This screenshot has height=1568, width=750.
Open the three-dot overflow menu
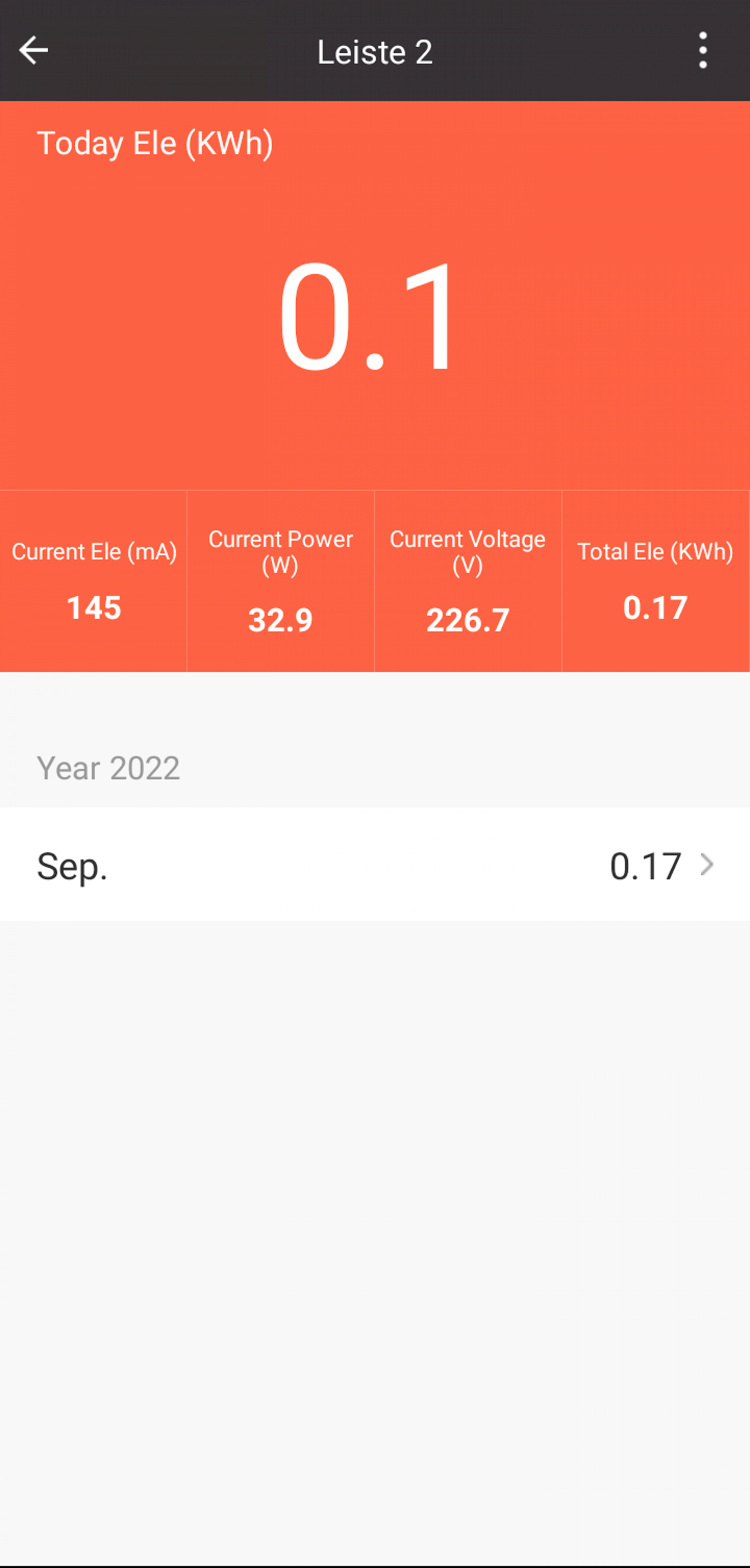pos(703,51)
